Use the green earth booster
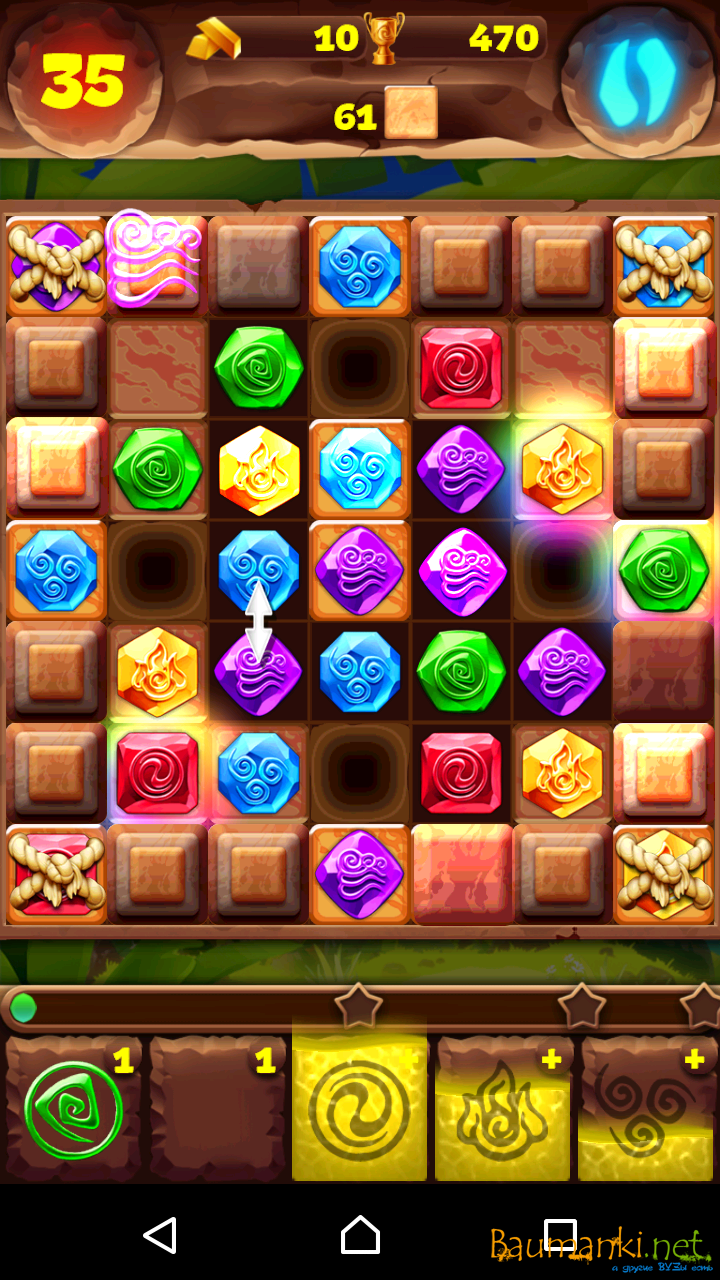This screenshot has width=720, height=1280. 73,1110
